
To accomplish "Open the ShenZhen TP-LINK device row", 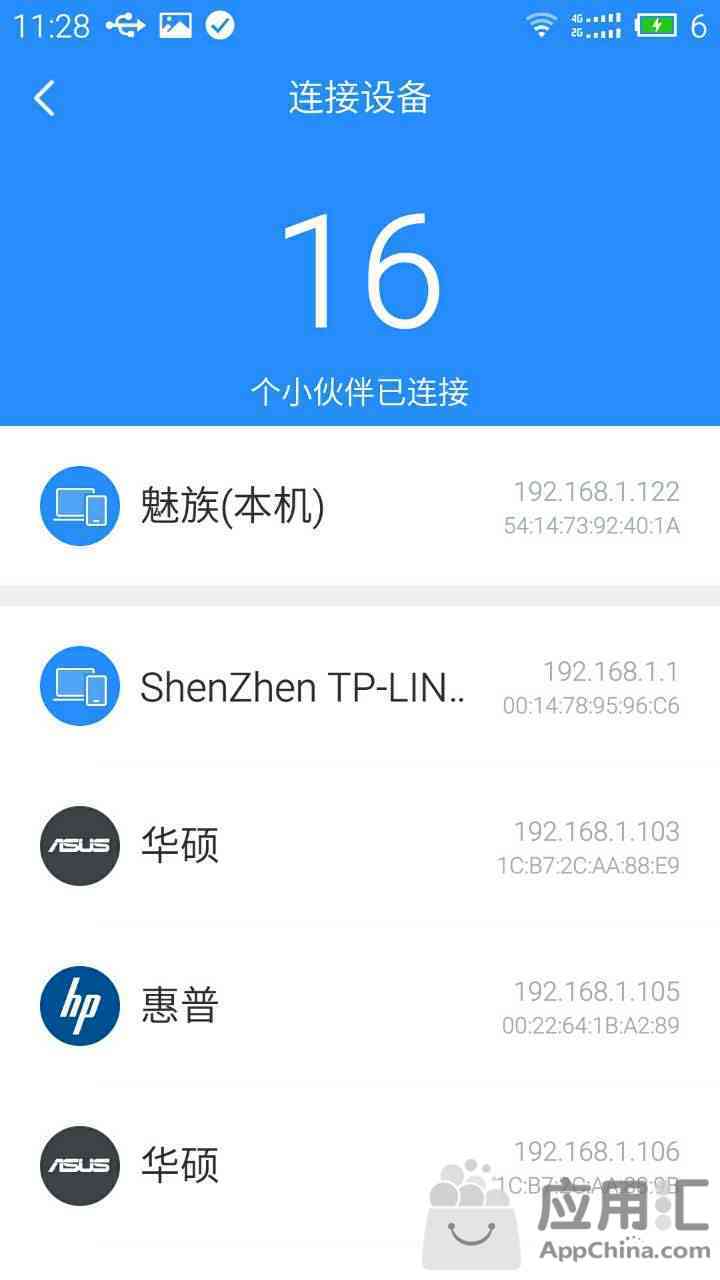I will click(360, 687).
